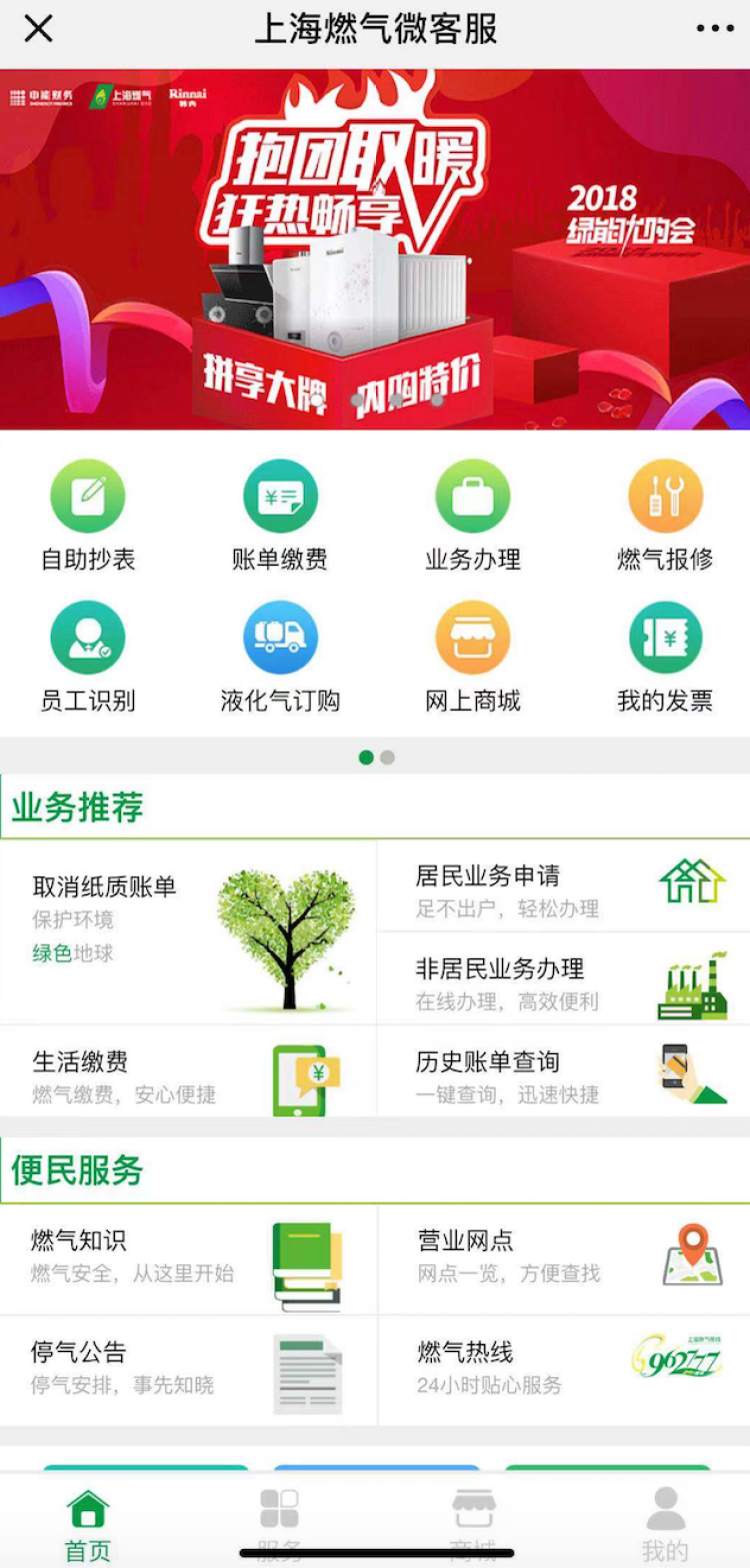
Task: Select 非居民业务办理 card
Action: tap(563, 980)
